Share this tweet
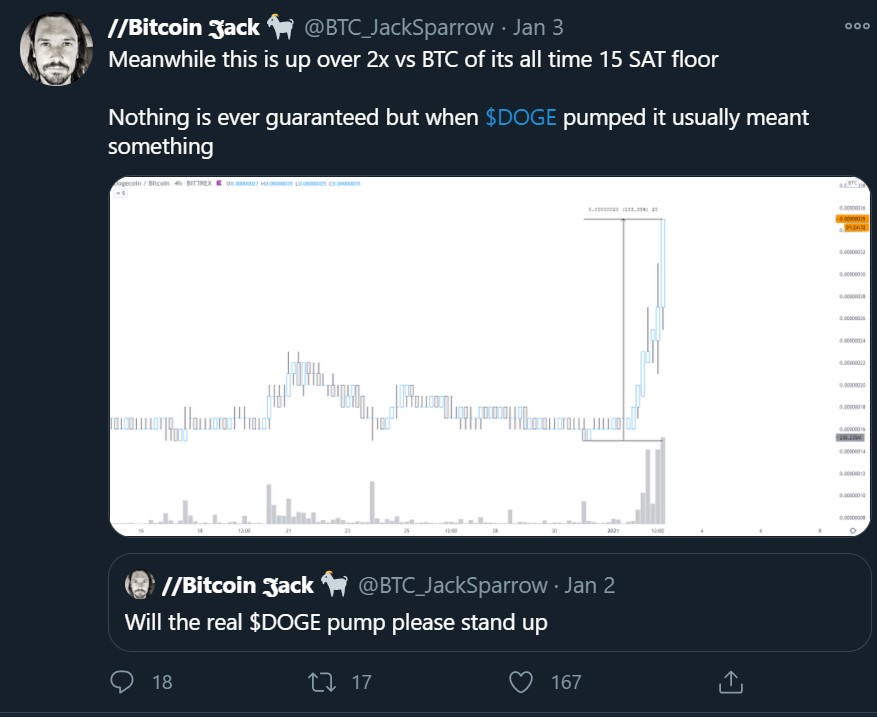Screen dimensions: 877x717 tap(731, 682)
